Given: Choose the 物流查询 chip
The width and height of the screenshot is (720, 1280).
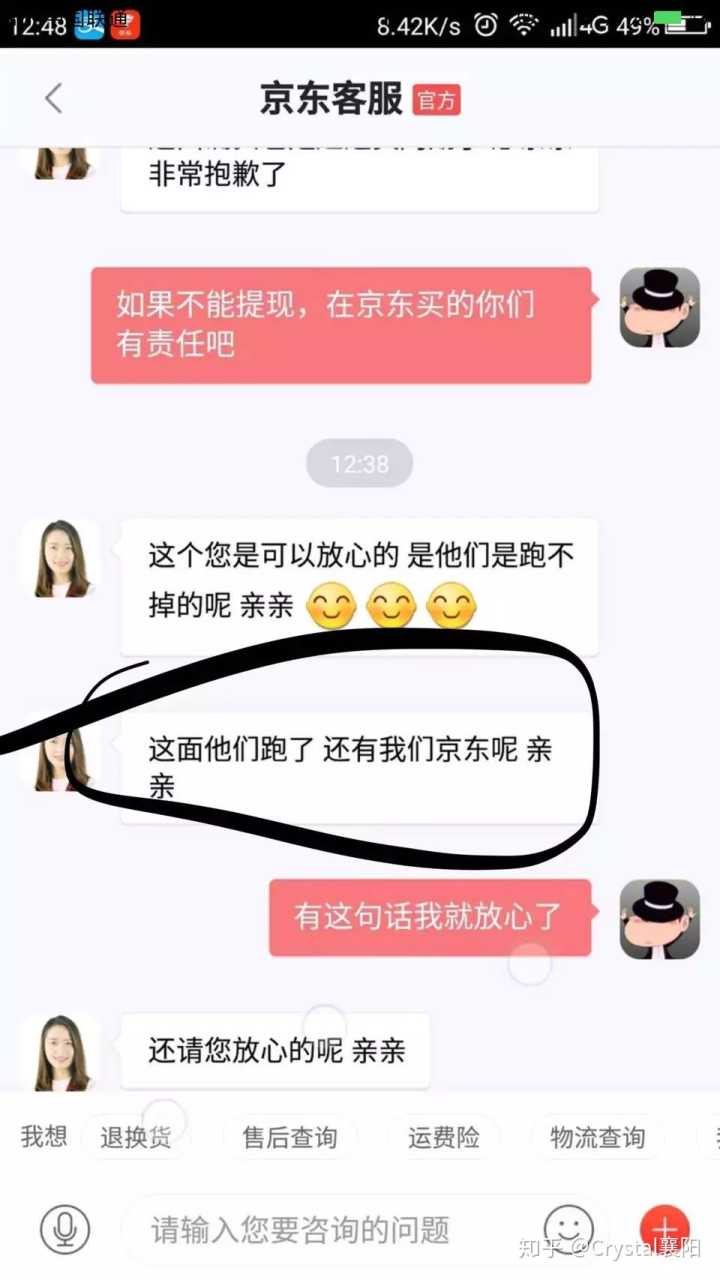Looking at the screenshot, I should point(597,1137).
